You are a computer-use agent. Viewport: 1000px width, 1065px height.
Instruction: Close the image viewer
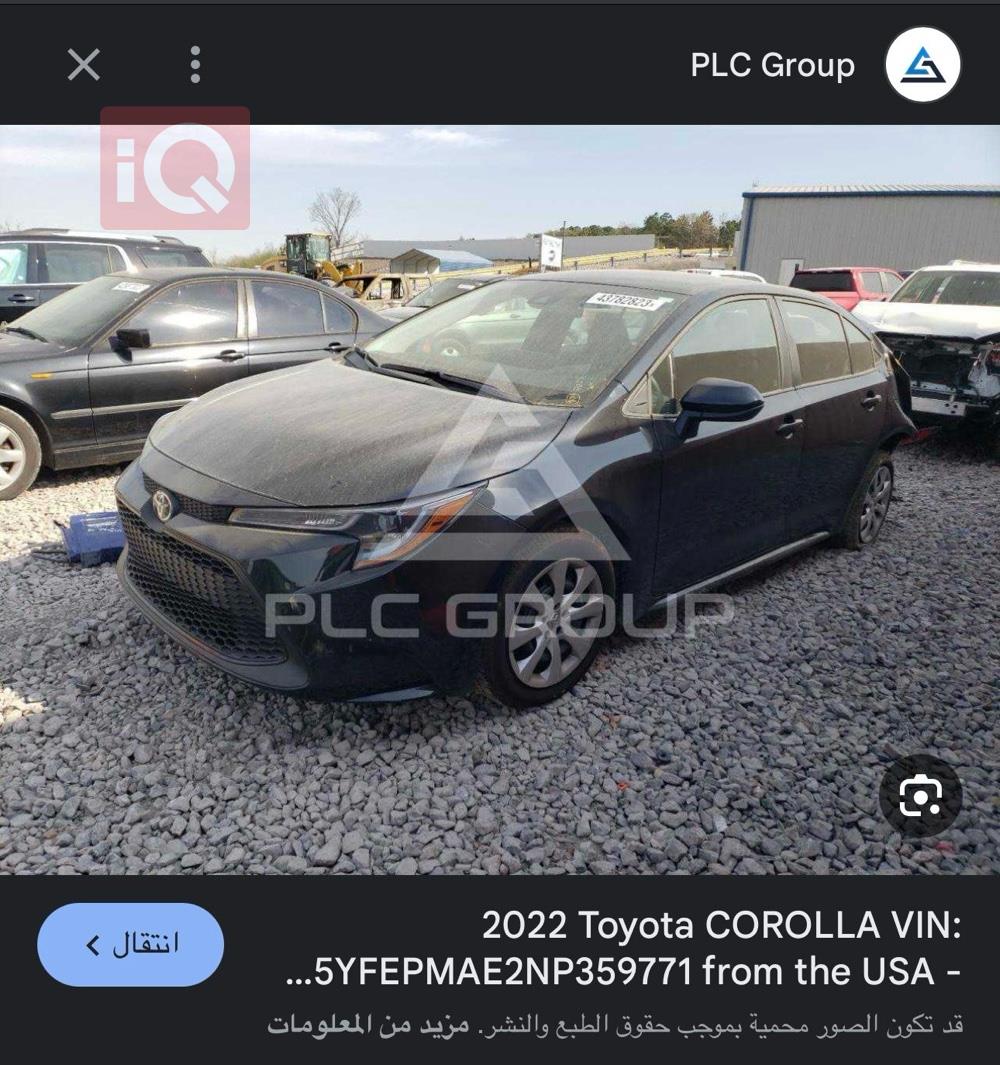84,65
